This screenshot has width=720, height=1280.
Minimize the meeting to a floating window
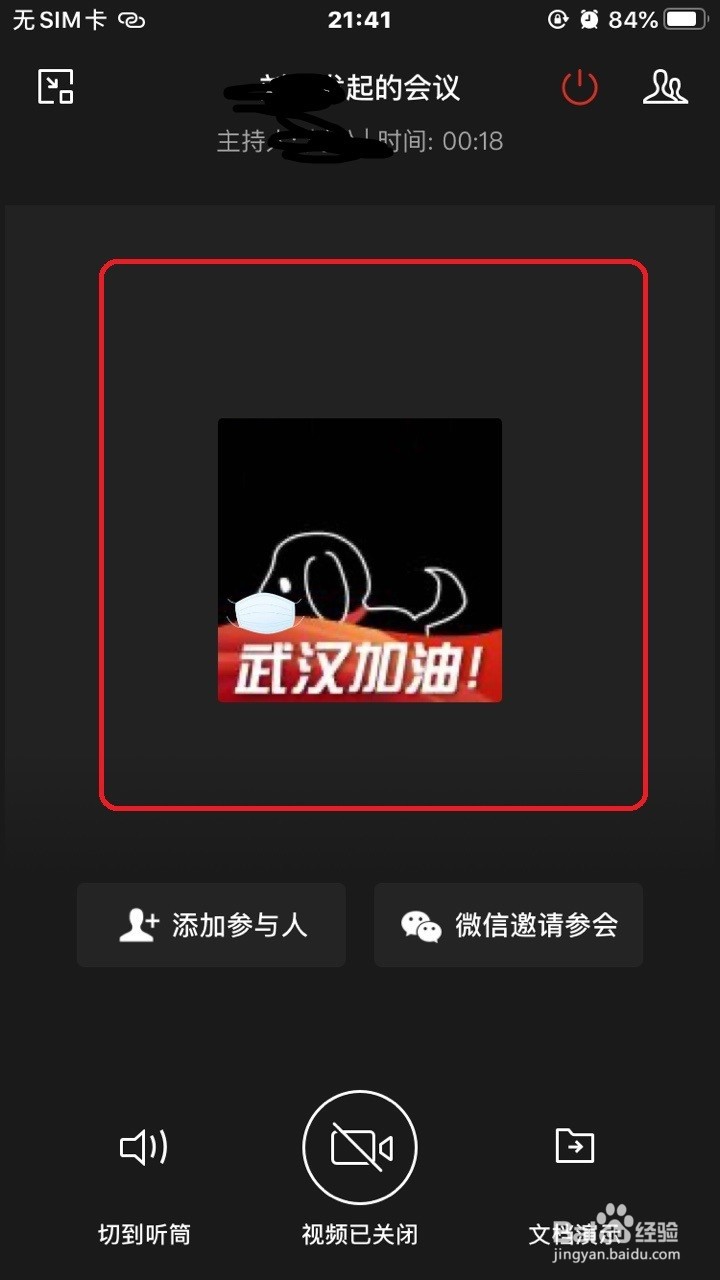(x=54, y=87)
